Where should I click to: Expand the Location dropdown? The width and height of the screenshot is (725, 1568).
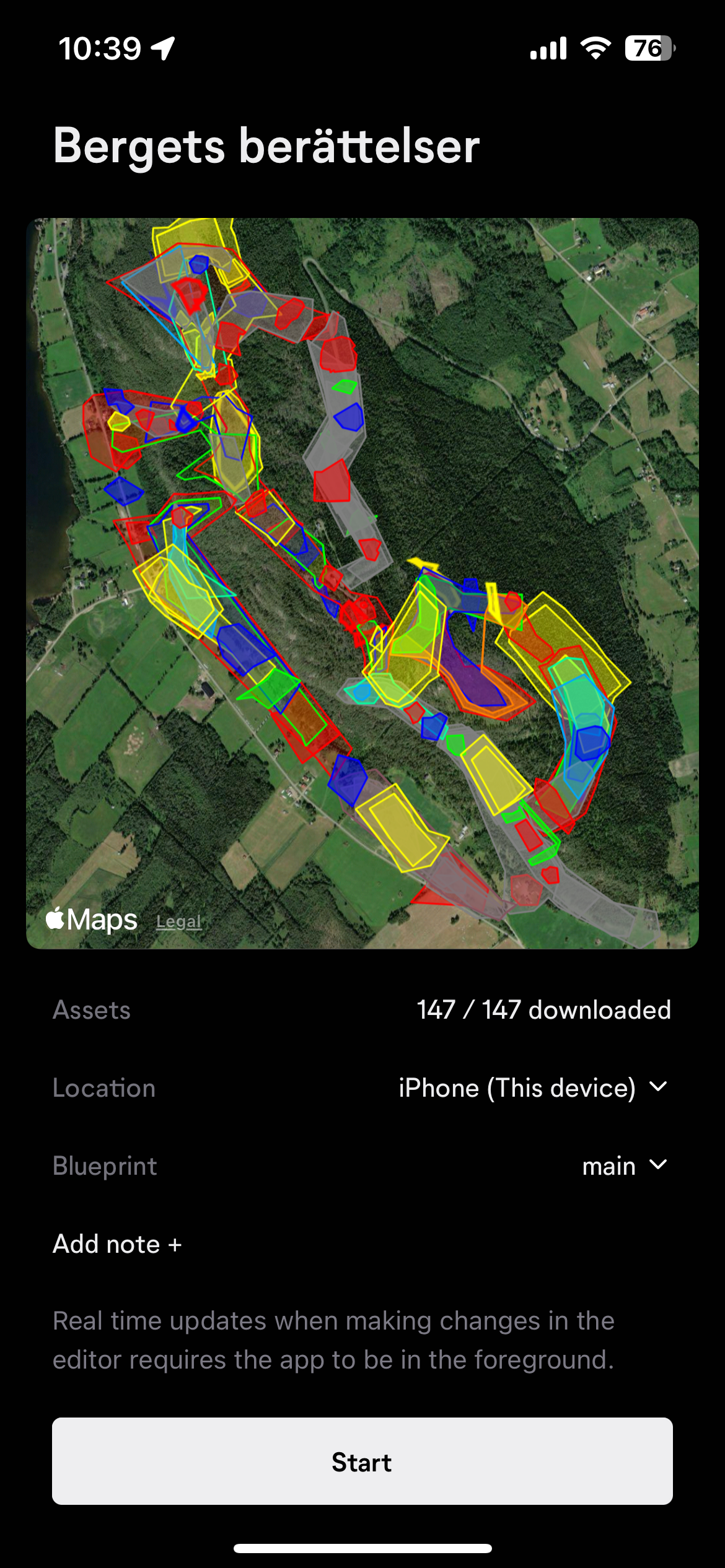(533, 1088)
